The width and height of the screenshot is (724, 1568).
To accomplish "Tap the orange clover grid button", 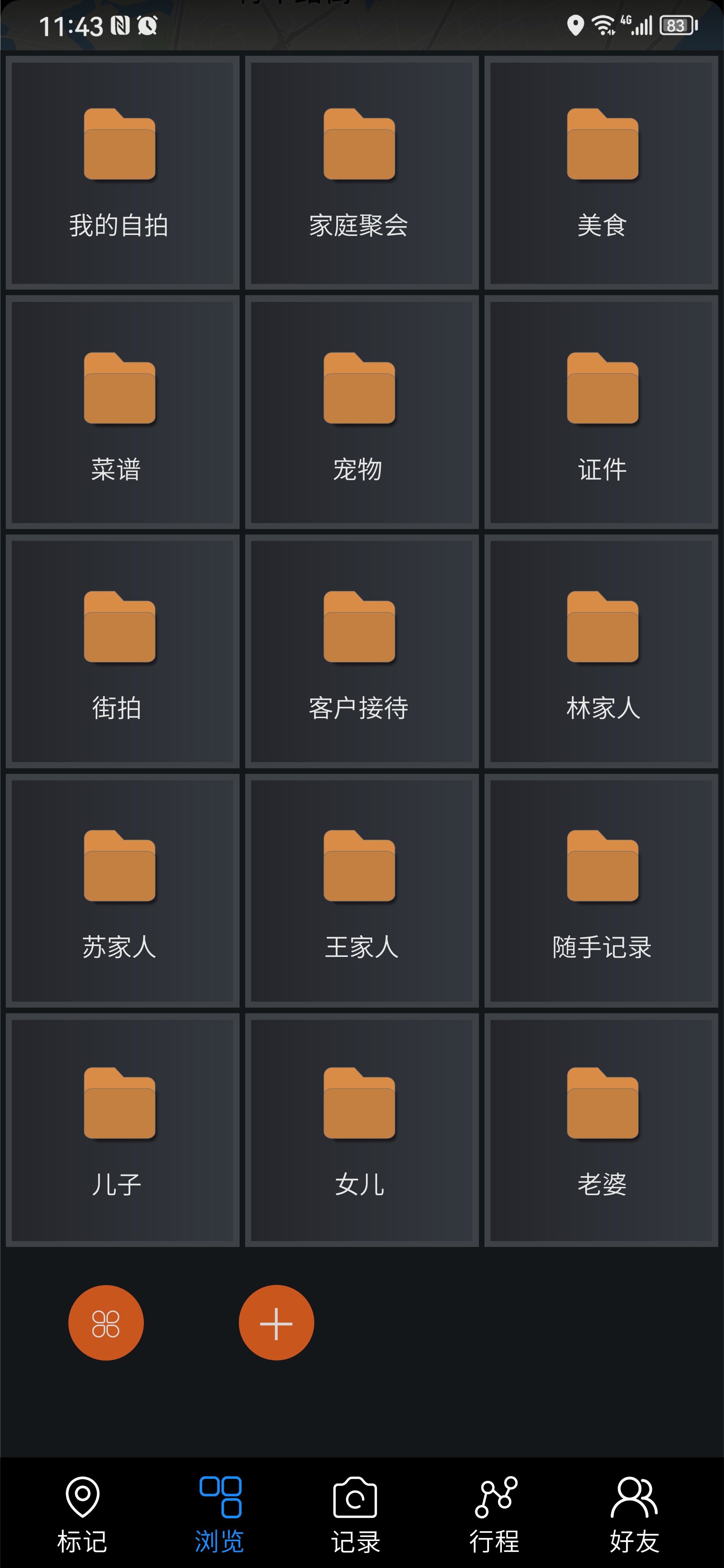I will click(105, 1322).
